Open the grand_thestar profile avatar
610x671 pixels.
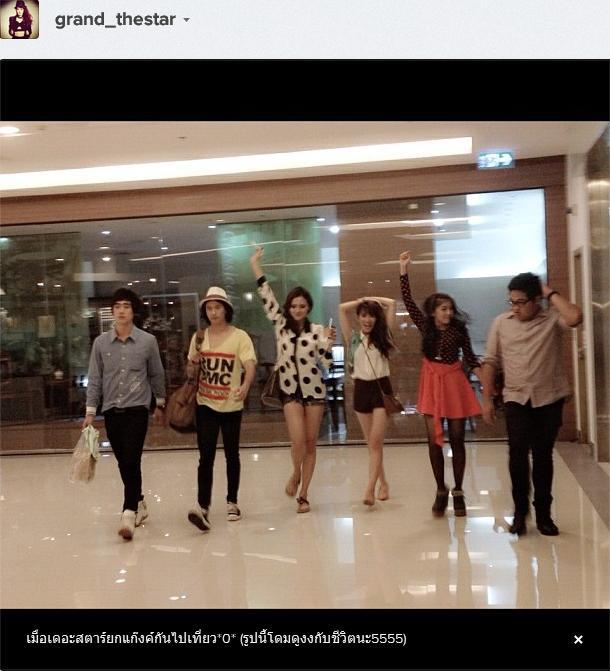click(19, 19)
